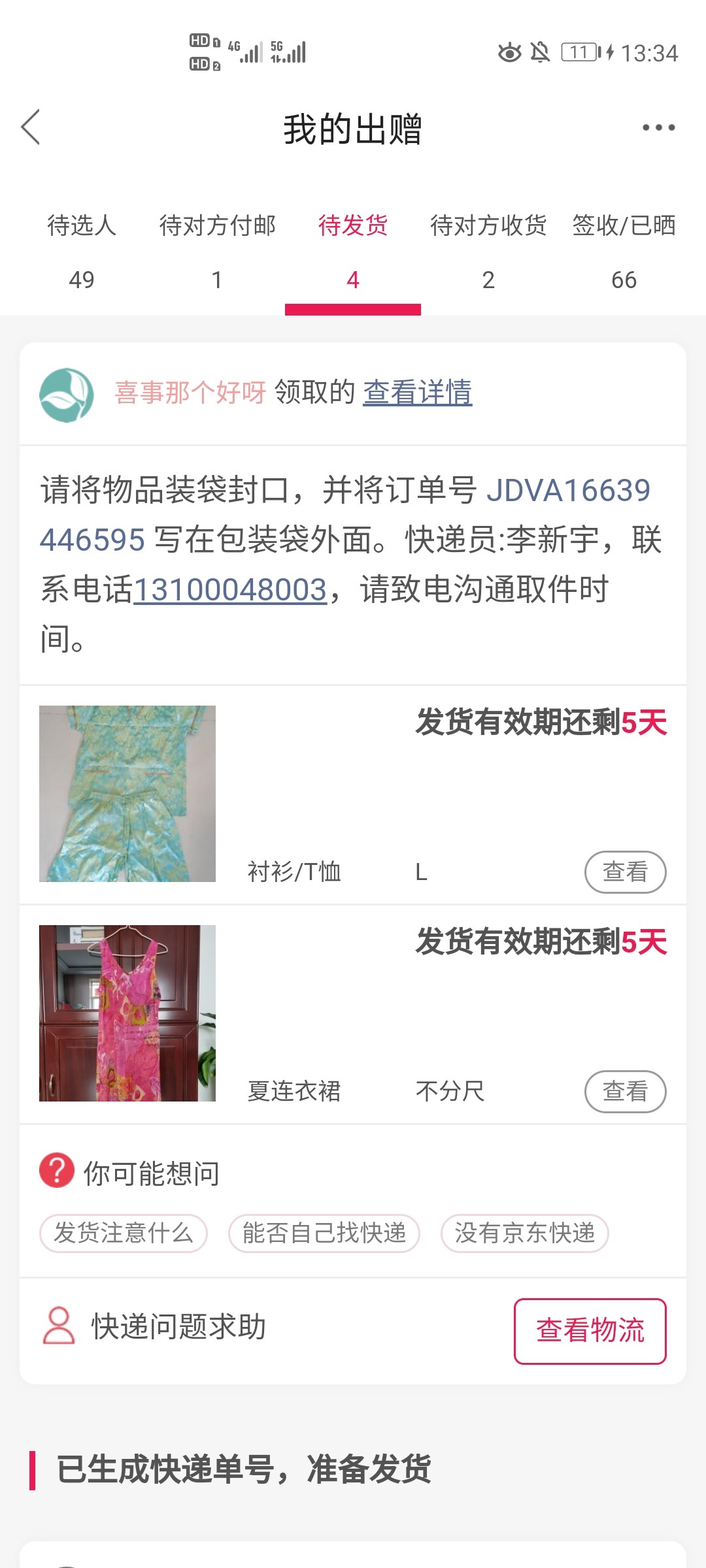Select the 没有京东快递 question chip
The height and width of the screenshot is (1568, 706).
pos(525,1233)
